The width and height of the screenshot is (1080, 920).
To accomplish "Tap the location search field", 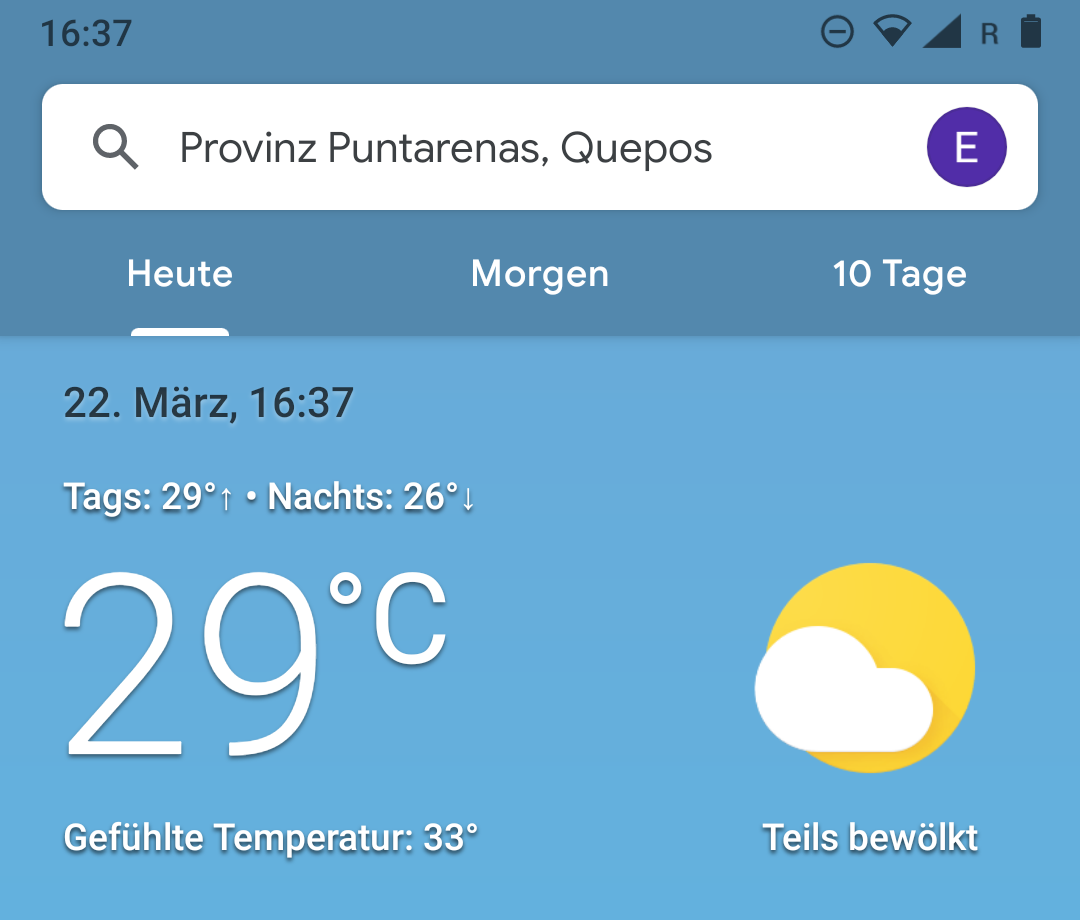I will [446, 149].
